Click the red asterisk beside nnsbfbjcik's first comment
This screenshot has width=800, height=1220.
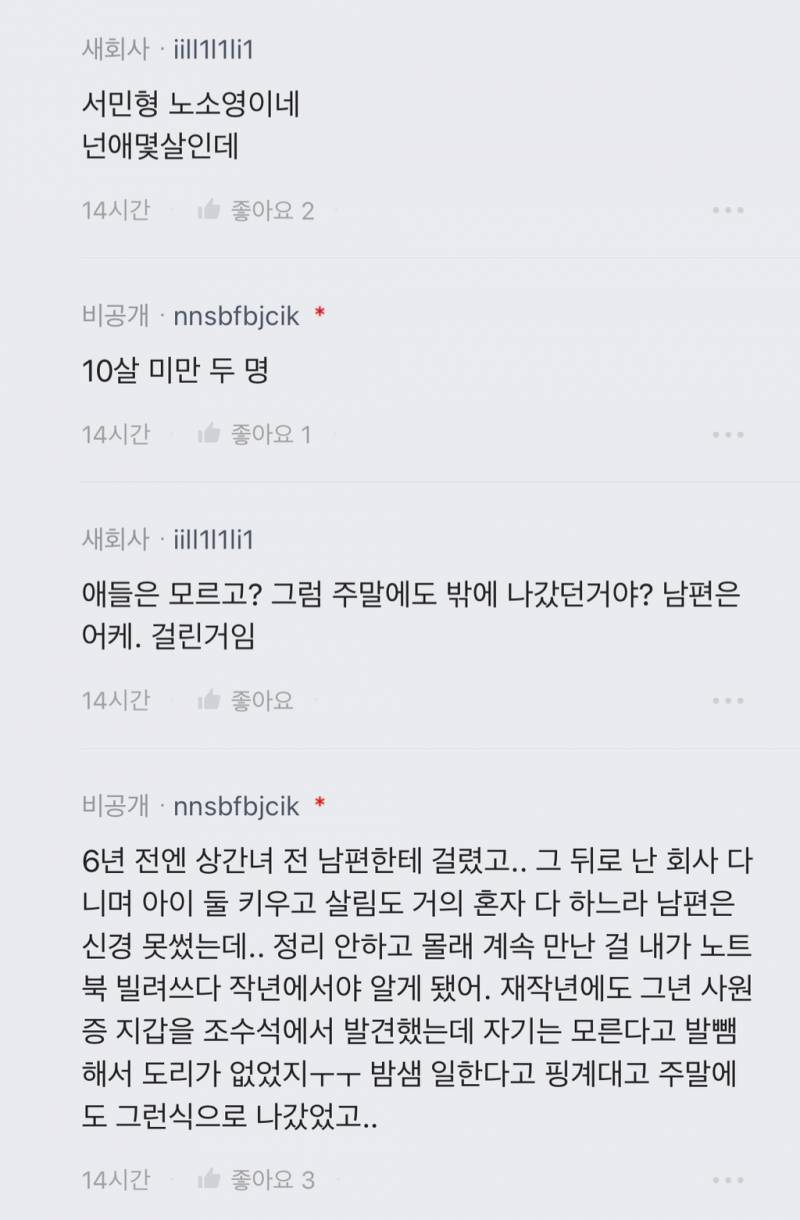click(x=318, y=311)
